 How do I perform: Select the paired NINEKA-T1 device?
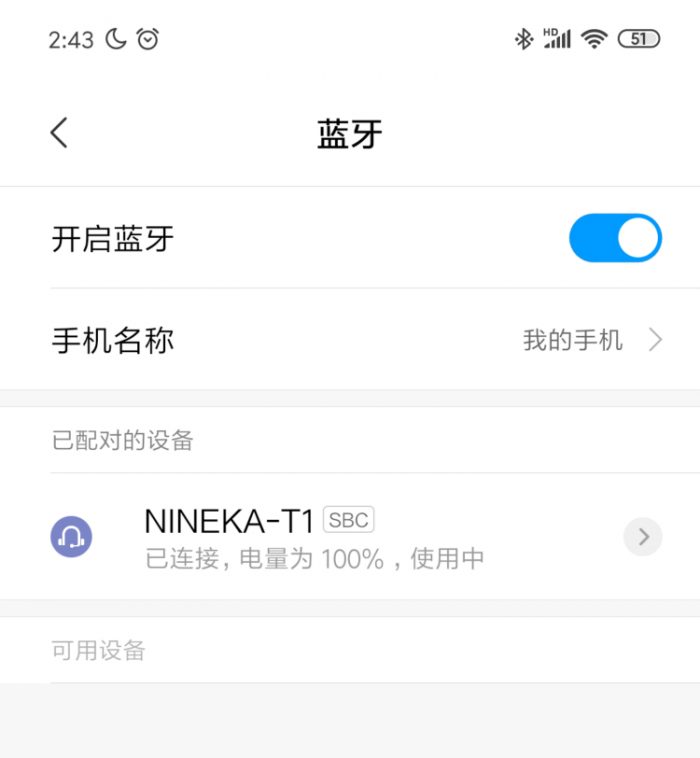pos(314,537)
